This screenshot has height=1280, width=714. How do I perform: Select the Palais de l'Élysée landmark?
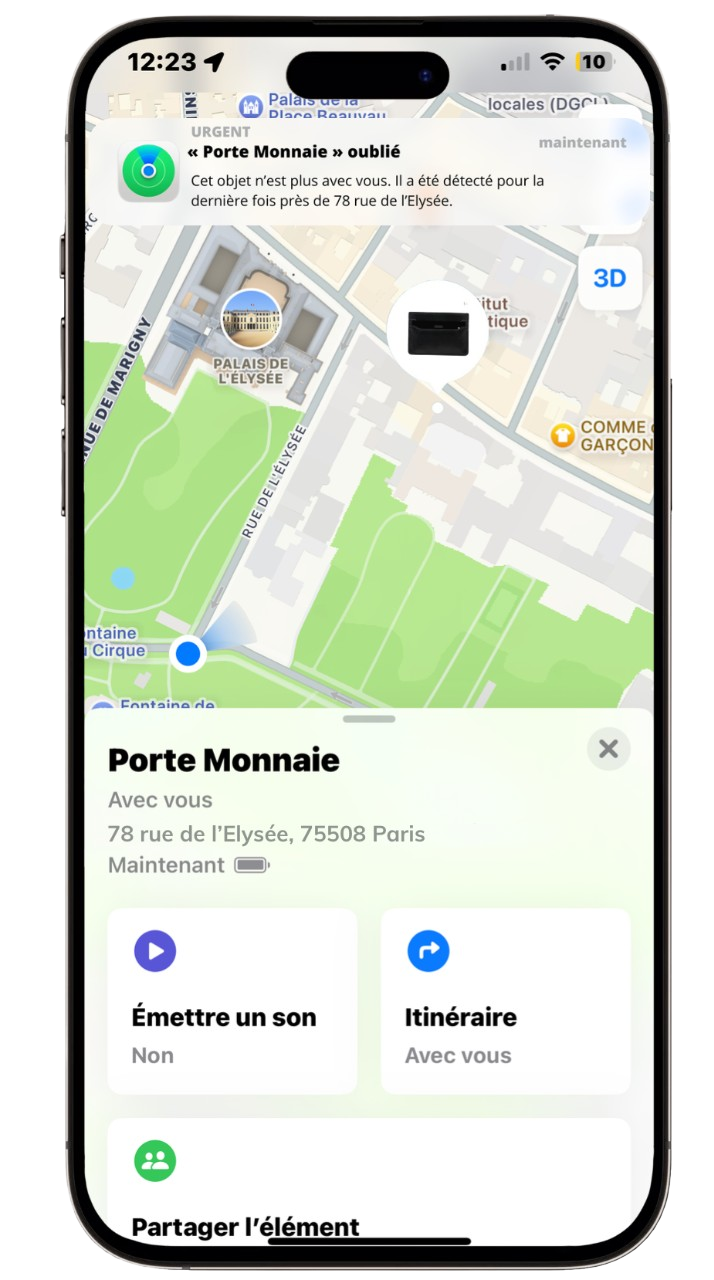pos(251,320)
